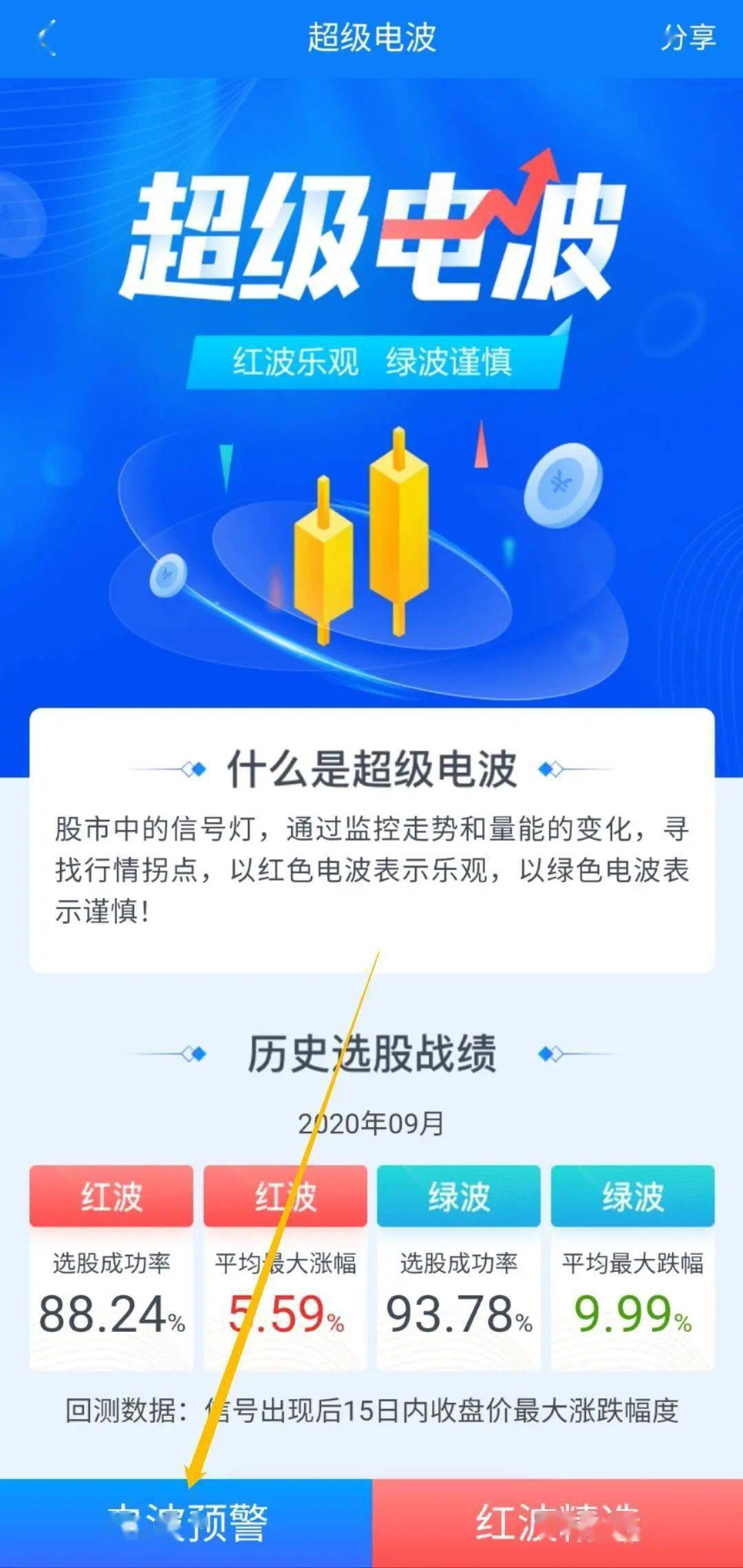Go back using the back arrow
743x1568 pixels.
click(x=47, y=38)
